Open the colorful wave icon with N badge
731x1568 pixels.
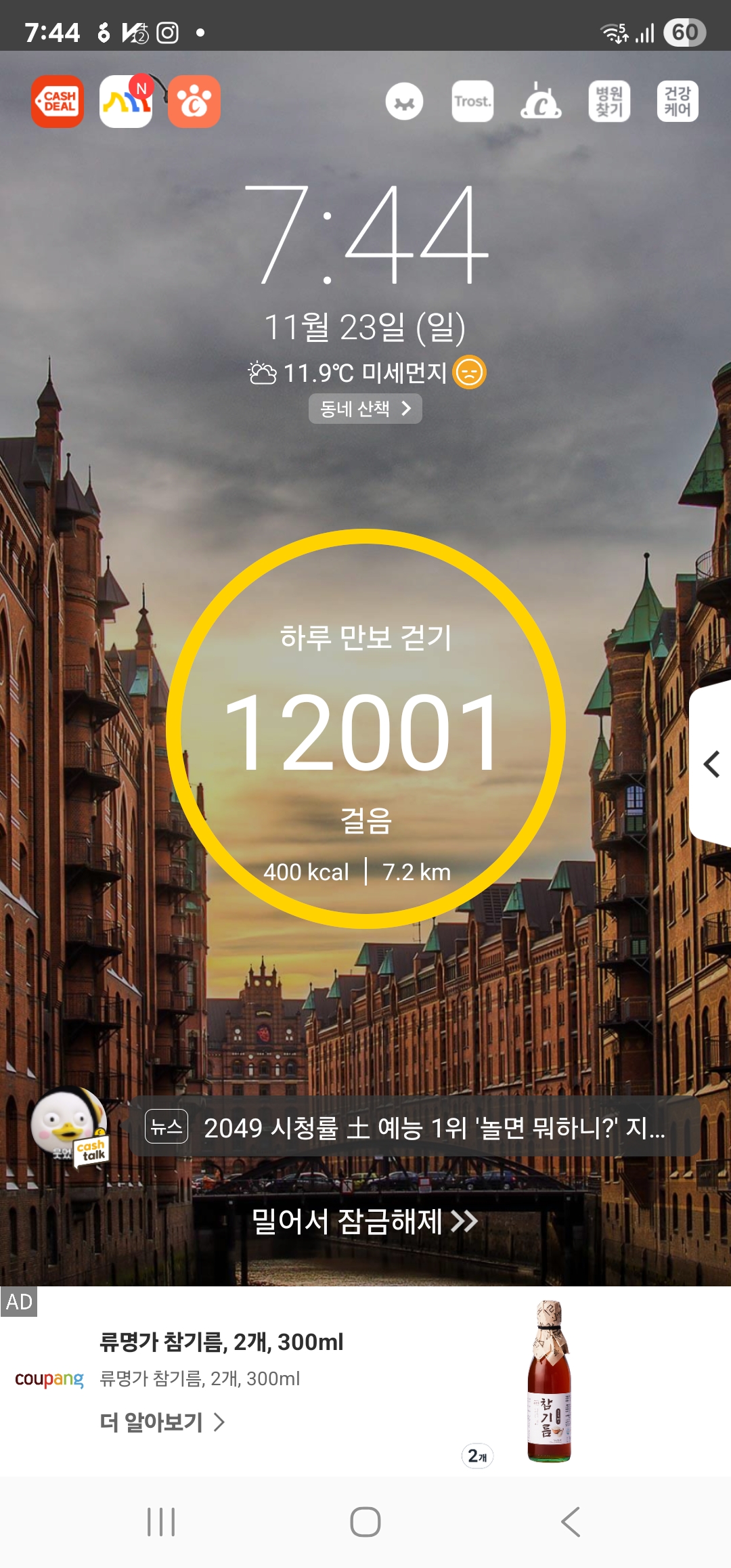click(x=126, y=102)
